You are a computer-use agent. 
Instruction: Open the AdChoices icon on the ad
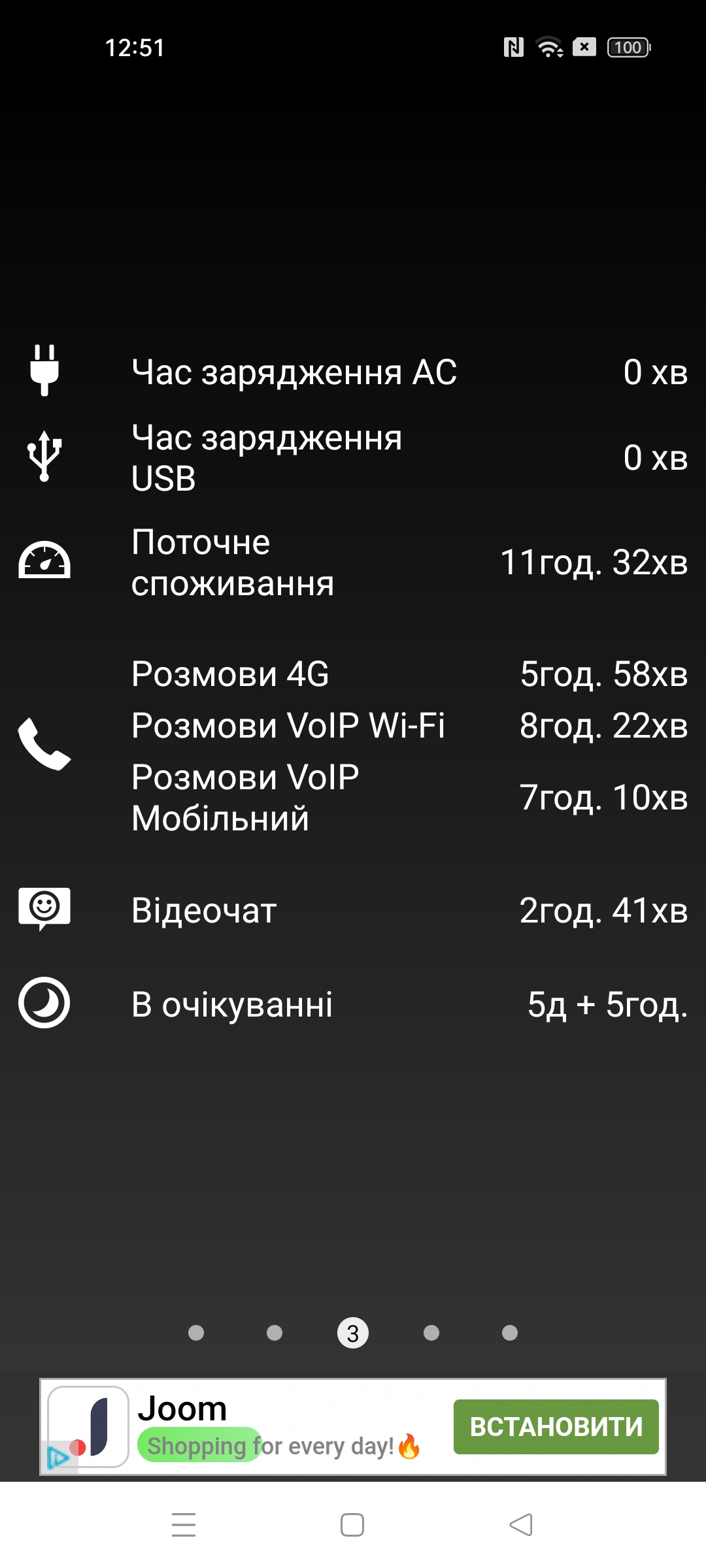58,1457
